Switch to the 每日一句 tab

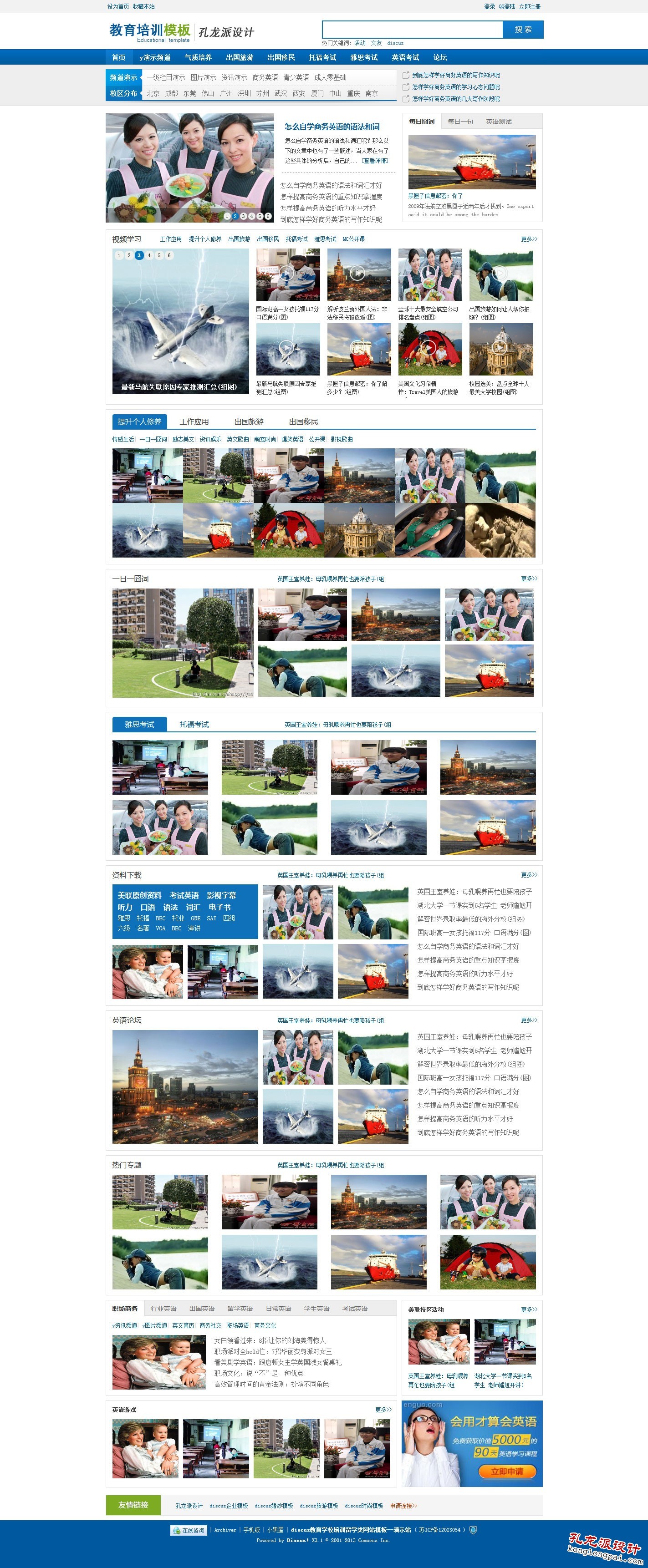460,122
